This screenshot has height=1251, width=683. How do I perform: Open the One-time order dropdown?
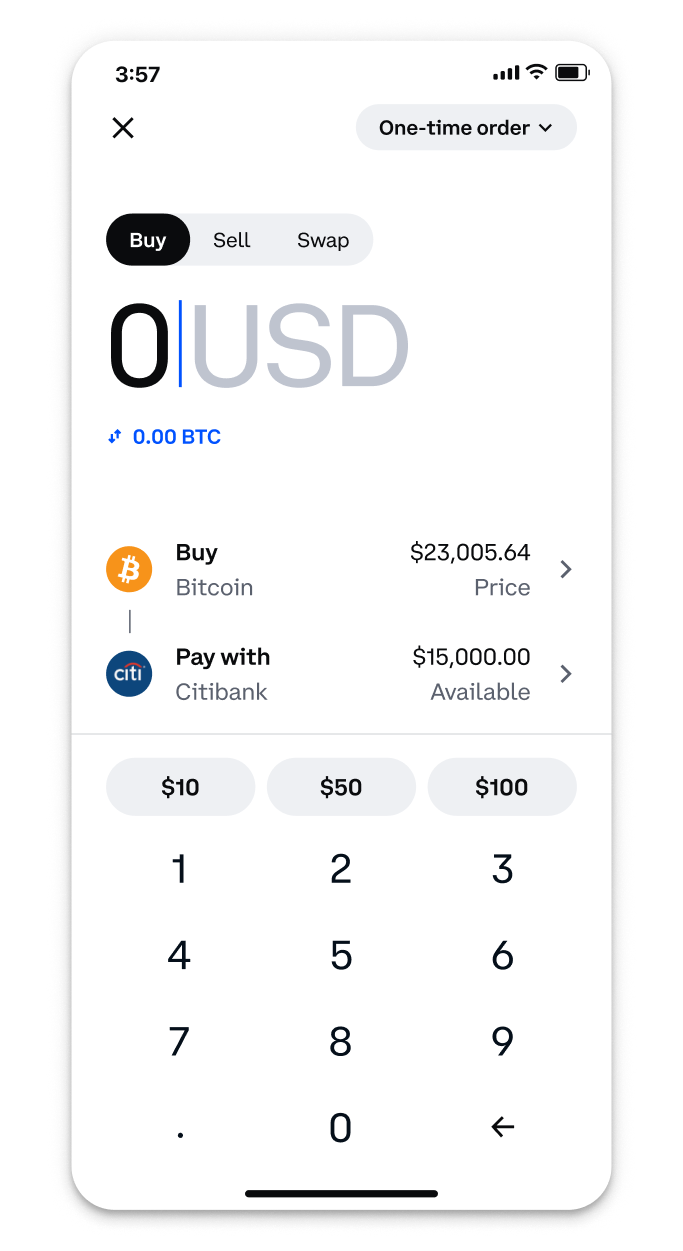[x=466, y=128]
